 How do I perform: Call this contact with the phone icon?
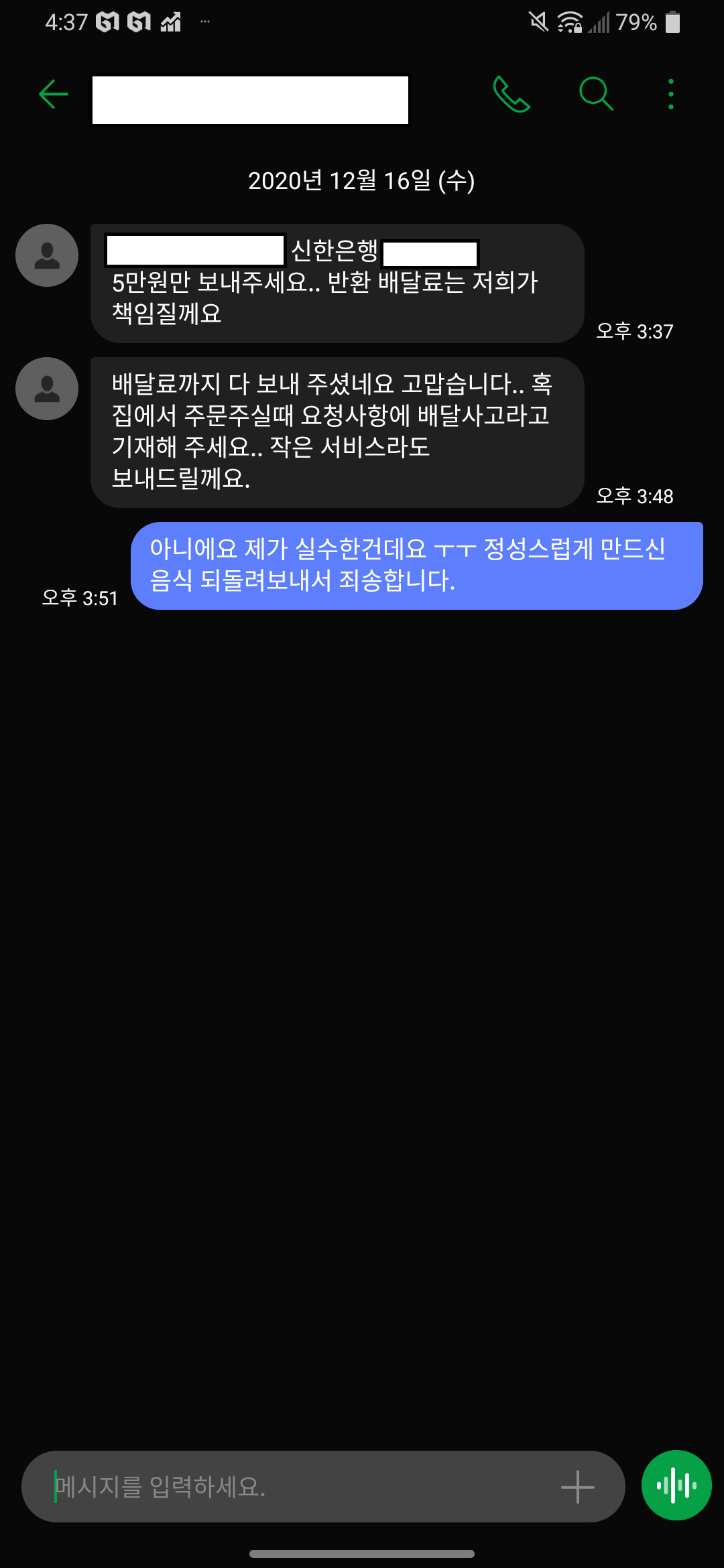pos(511,94)
